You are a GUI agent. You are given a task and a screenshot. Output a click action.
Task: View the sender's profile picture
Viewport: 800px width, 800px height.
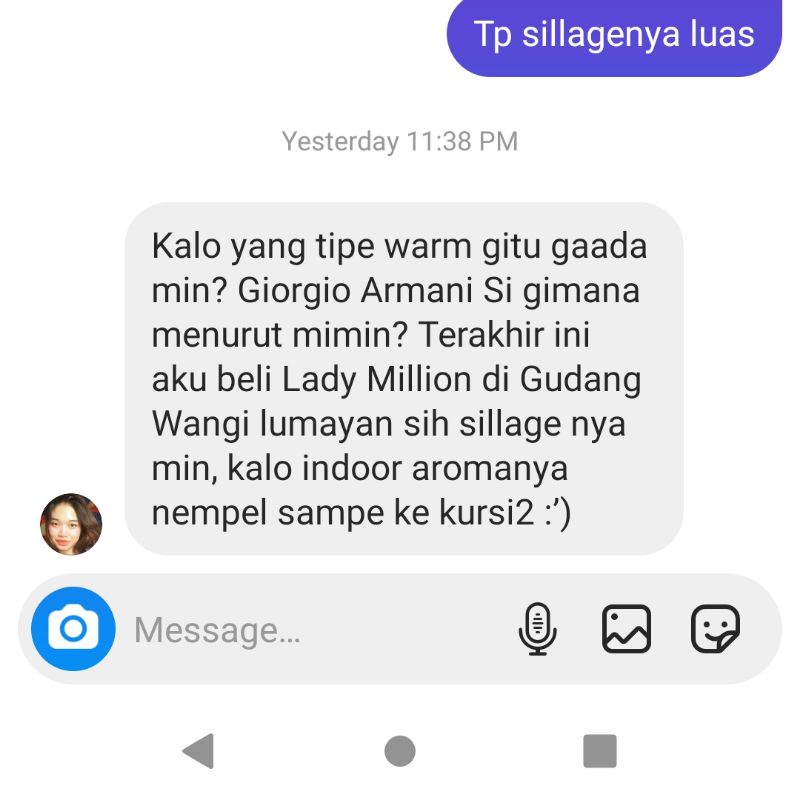pyautogui.click(x=71, y=524)
